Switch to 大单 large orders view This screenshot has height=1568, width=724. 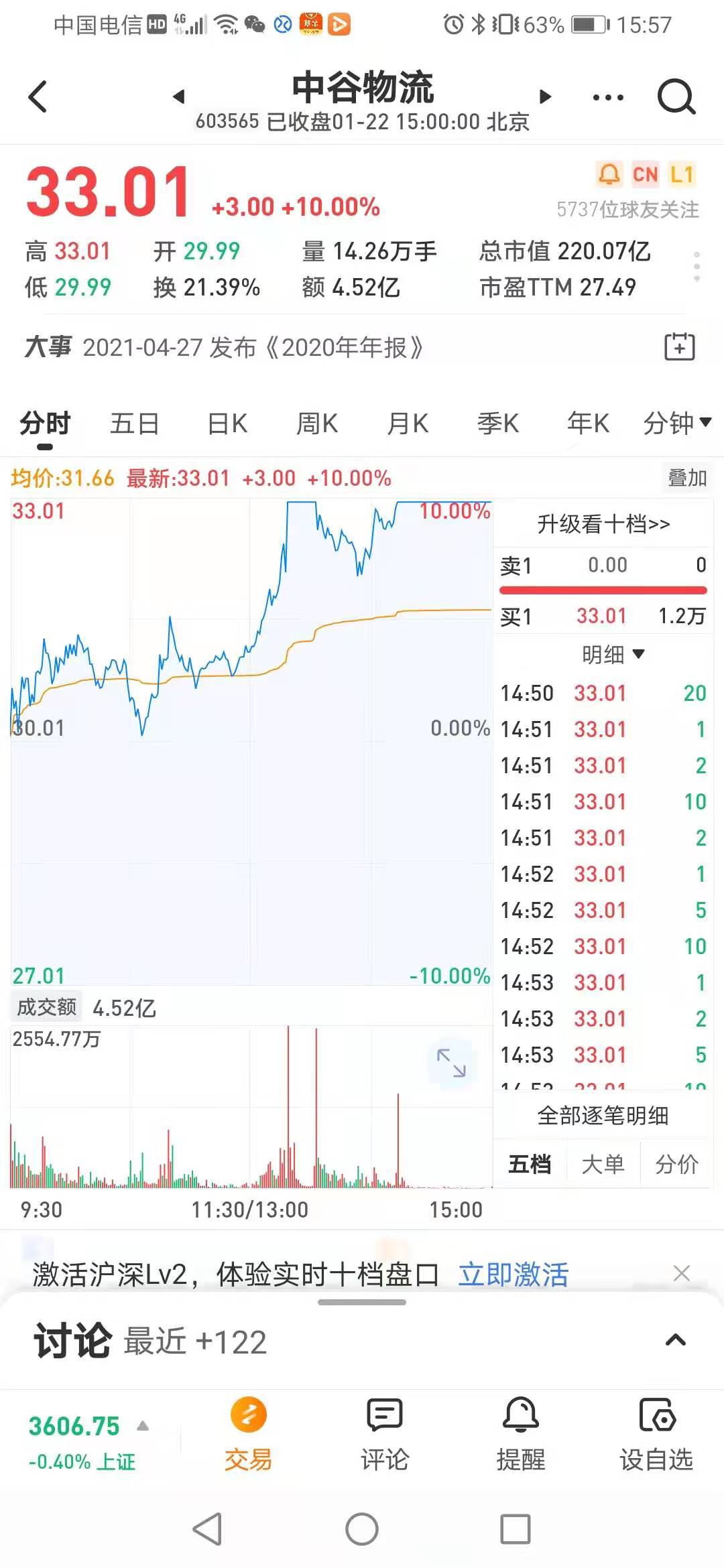tap(602, 1164)
